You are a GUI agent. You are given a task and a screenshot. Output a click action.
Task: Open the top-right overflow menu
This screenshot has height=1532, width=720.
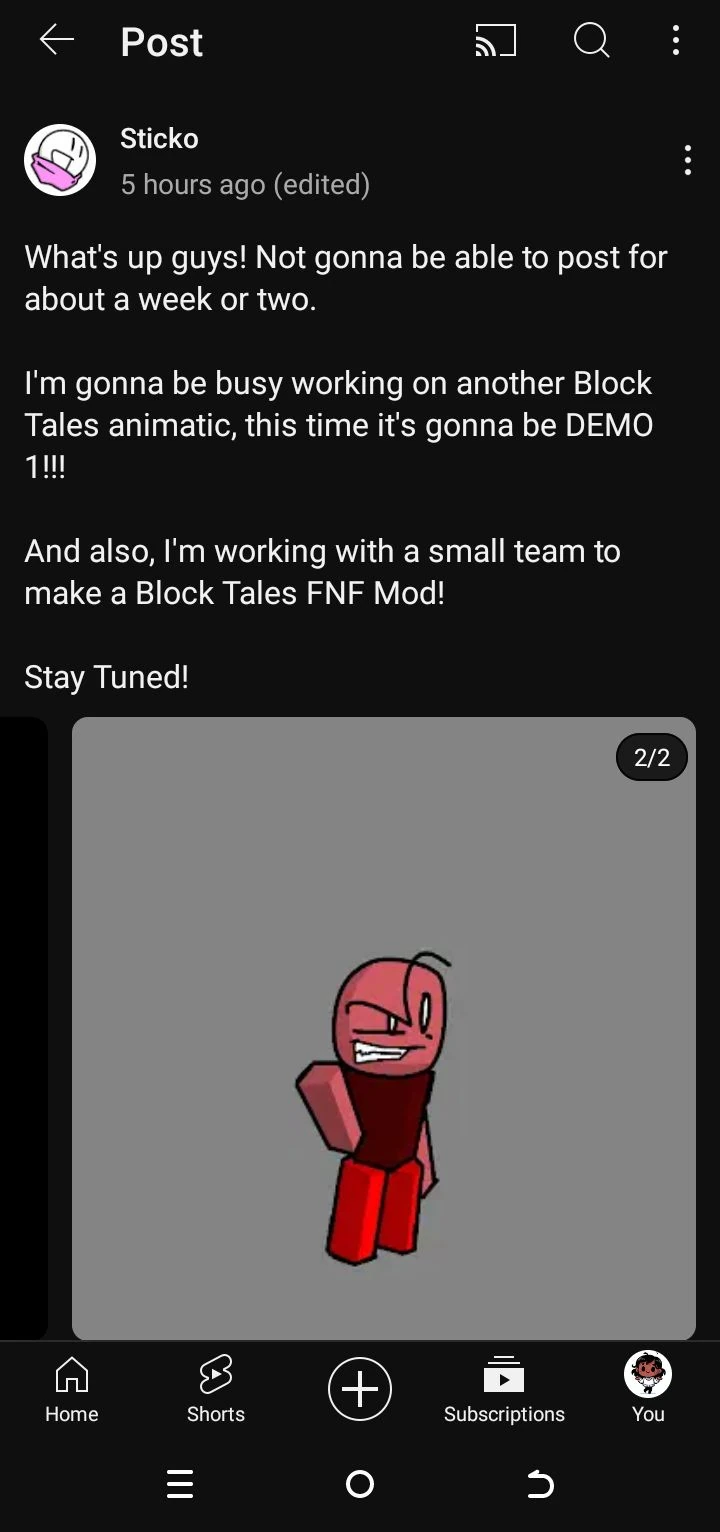pyautogui.click(x=676, y=41)
